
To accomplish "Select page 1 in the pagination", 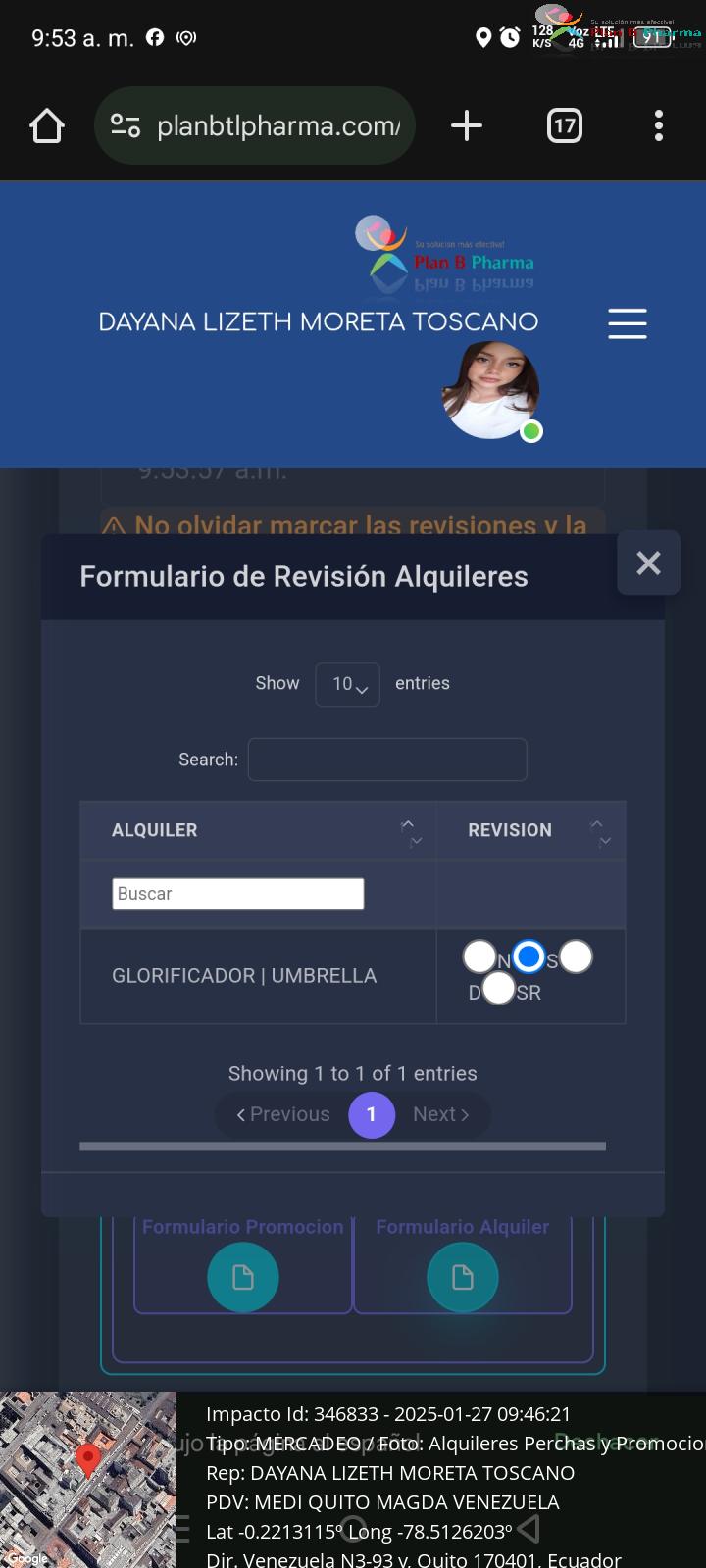I will pos(372,1114).
